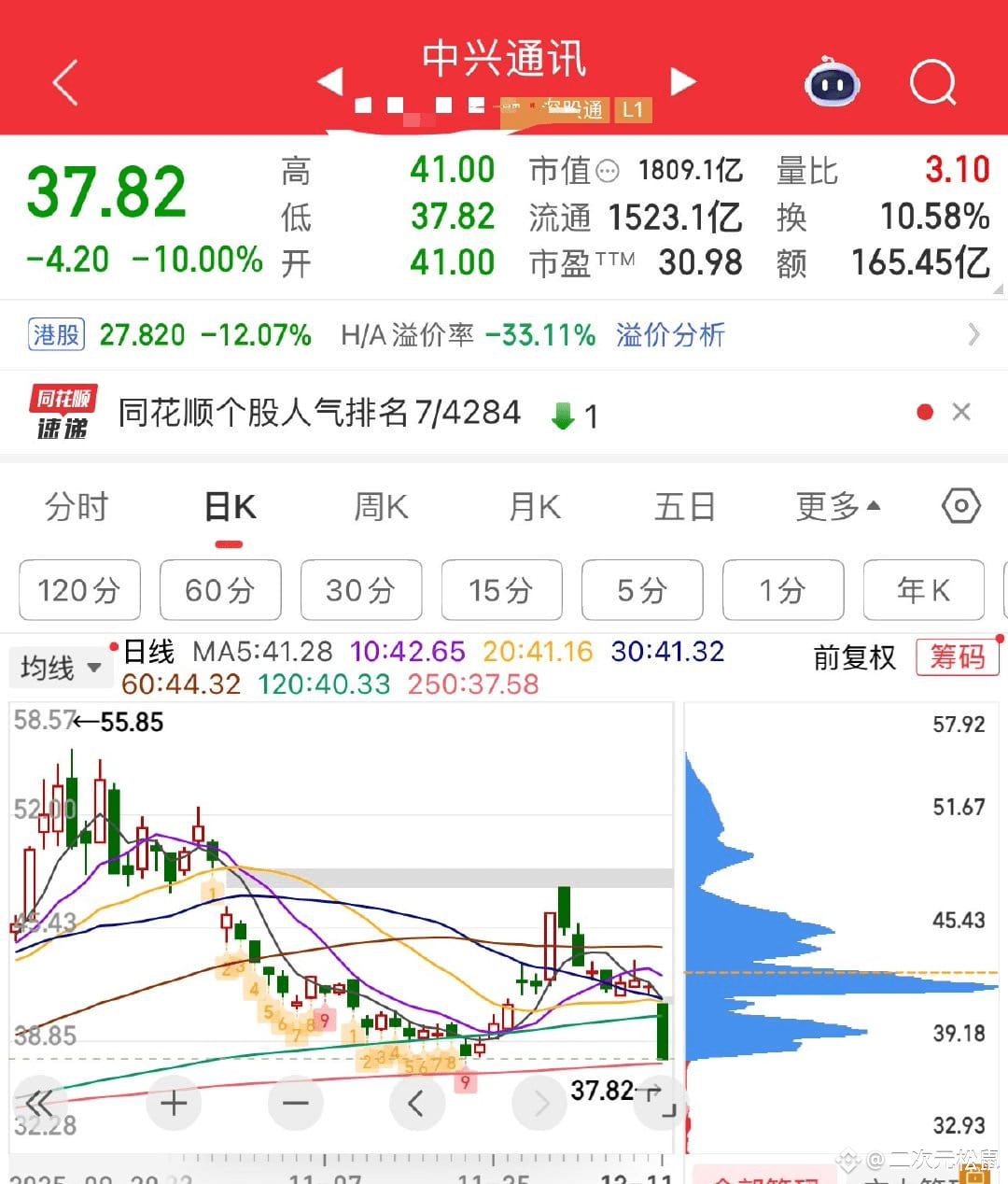The height and width of the screenshot is (1184, 1008).
Task: Choose the 年K period chip
Action: click(x=923, y=590)
